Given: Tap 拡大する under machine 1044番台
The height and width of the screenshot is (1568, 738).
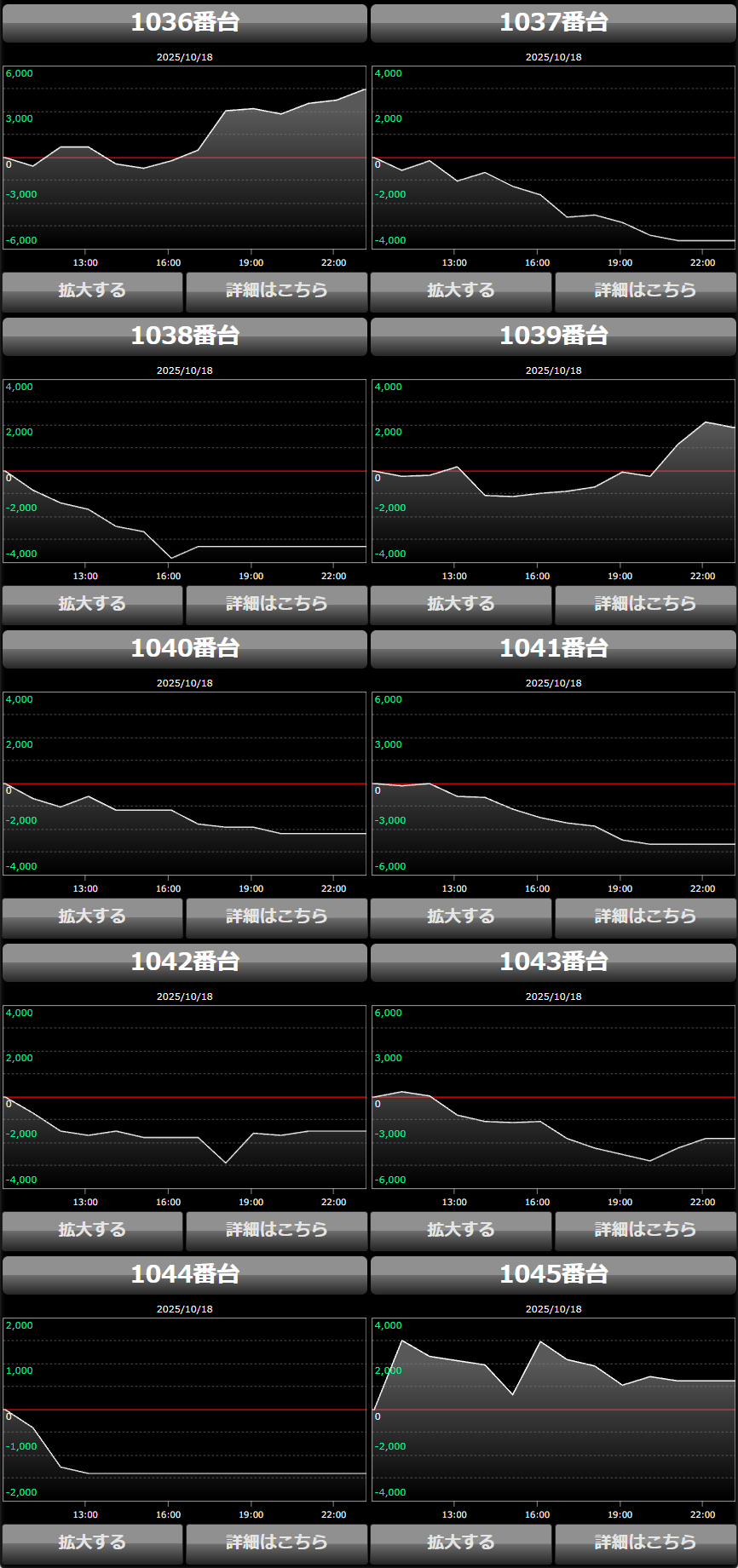Looking at the screenshot, I should tap(92, 1543).
